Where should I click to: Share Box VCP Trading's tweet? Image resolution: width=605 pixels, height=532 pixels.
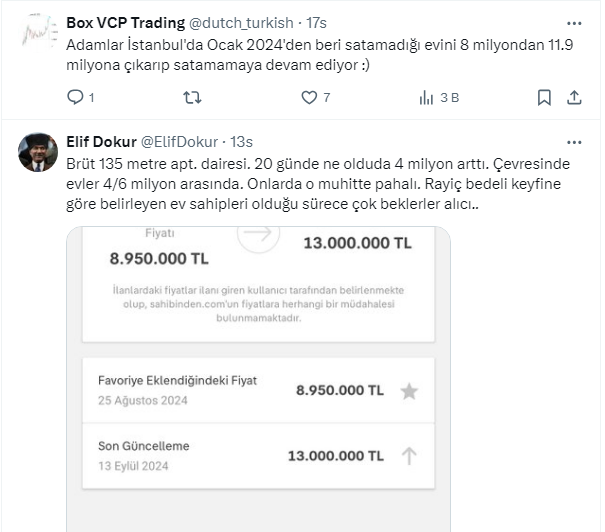(575, 97)
